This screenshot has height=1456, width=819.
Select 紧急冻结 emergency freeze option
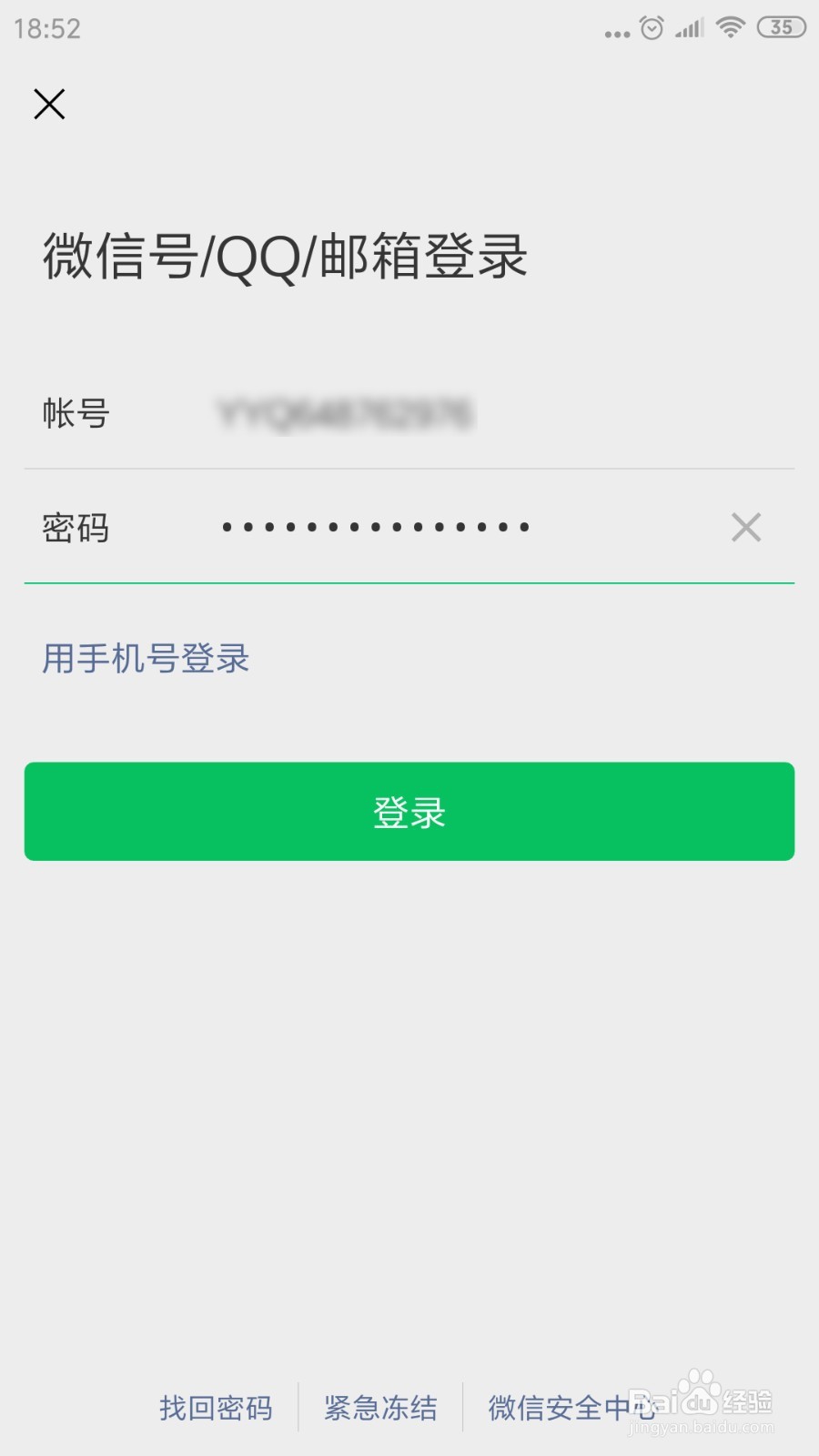click(x=379, y=1408)
